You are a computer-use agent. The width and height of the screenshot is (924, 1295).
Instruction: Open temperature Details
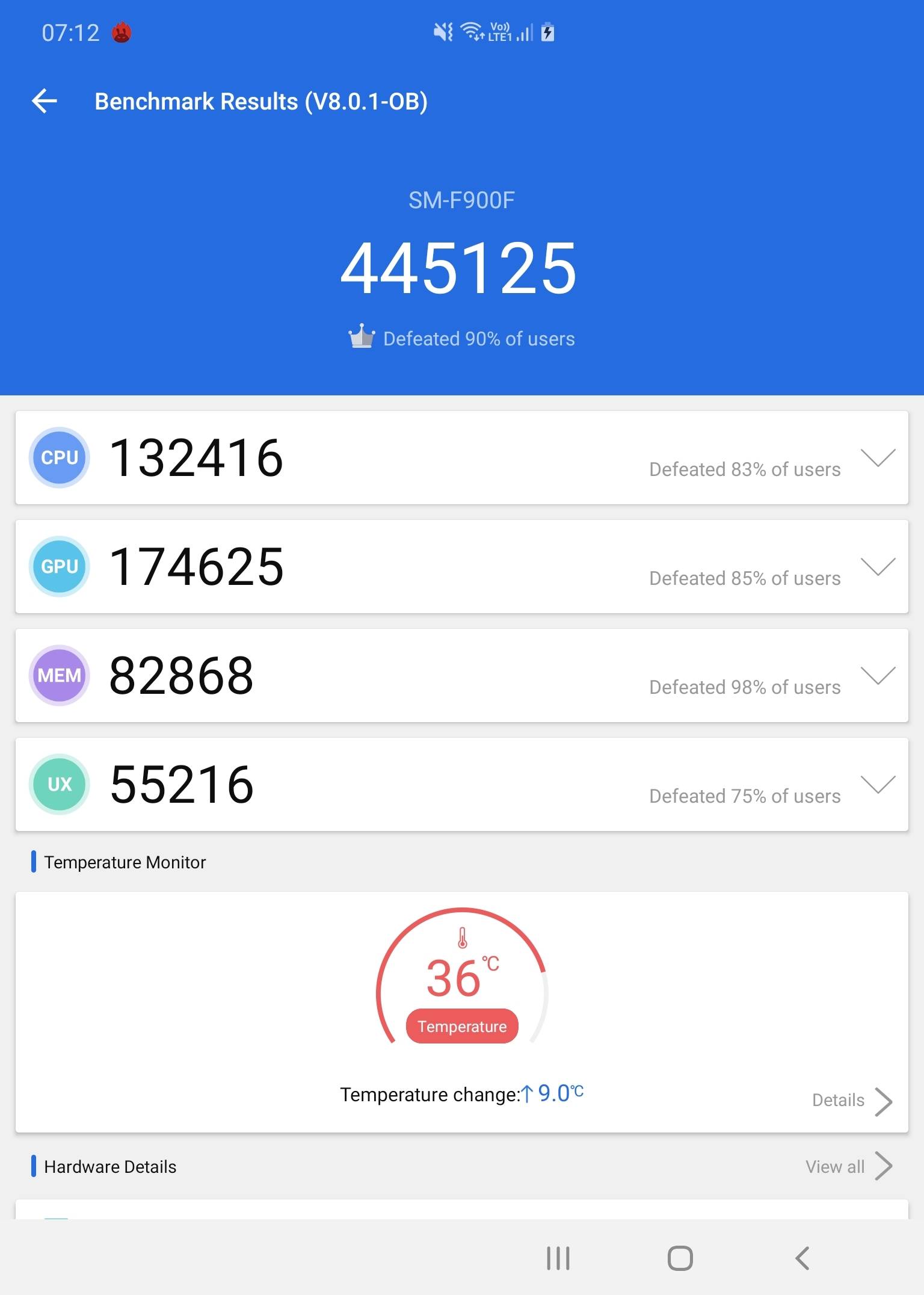[851, 1101]
